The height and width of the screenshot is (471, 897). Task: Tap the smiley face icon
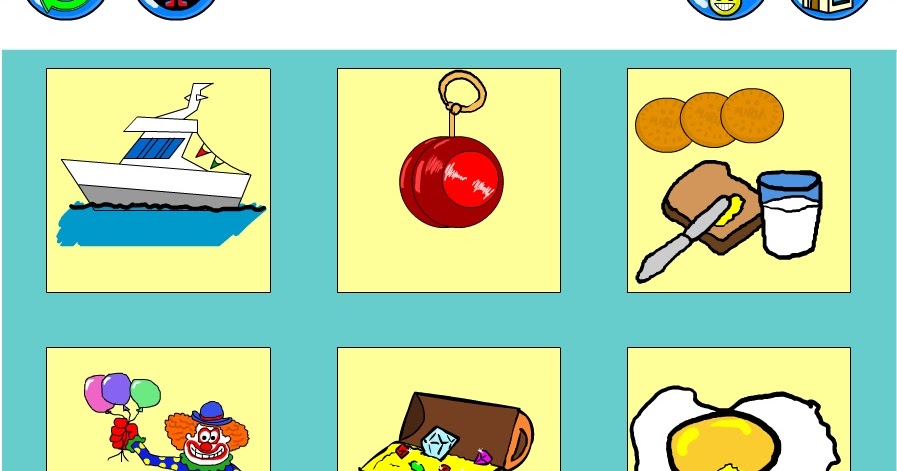(x=724, y=7)
